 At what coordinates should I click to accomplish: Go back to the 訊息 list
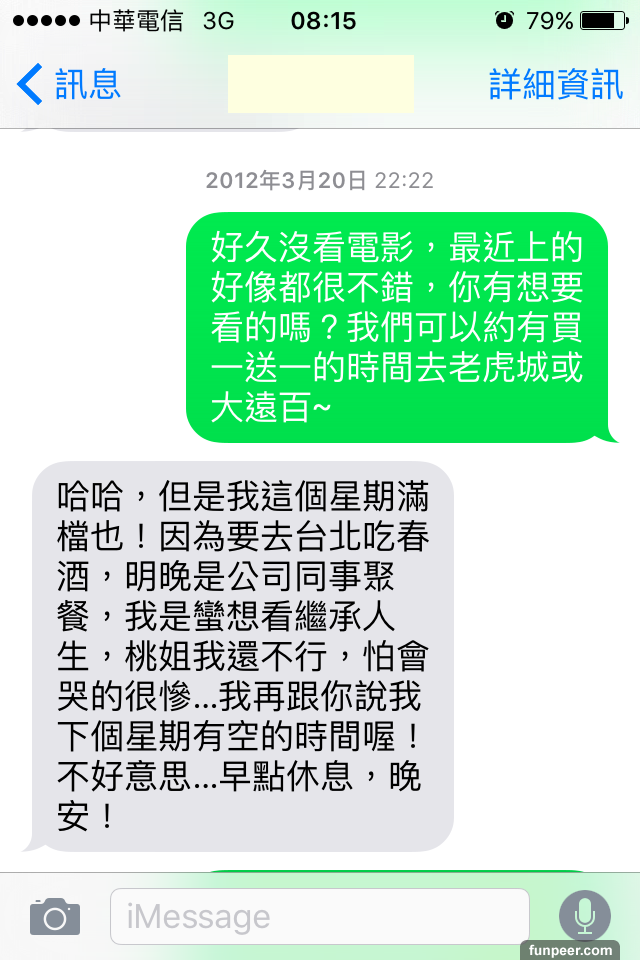click(68, 85)
